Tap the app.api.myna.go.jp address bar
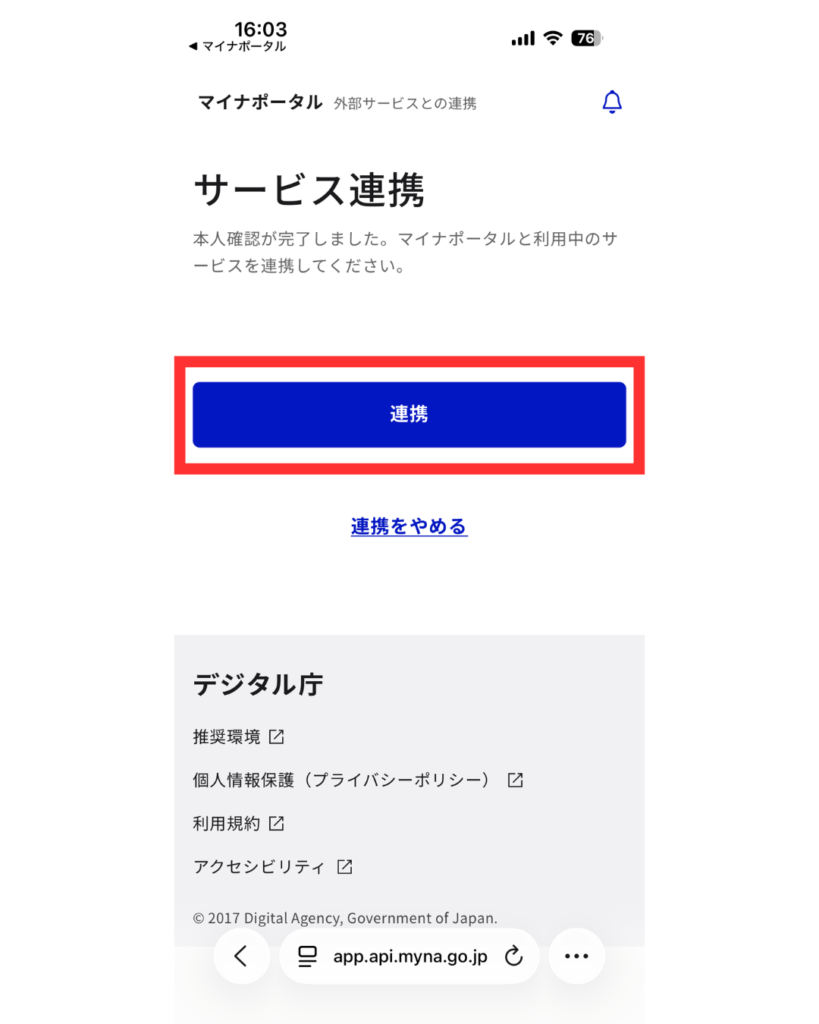Screen dimensions: 819x1024 pos(409,957)
